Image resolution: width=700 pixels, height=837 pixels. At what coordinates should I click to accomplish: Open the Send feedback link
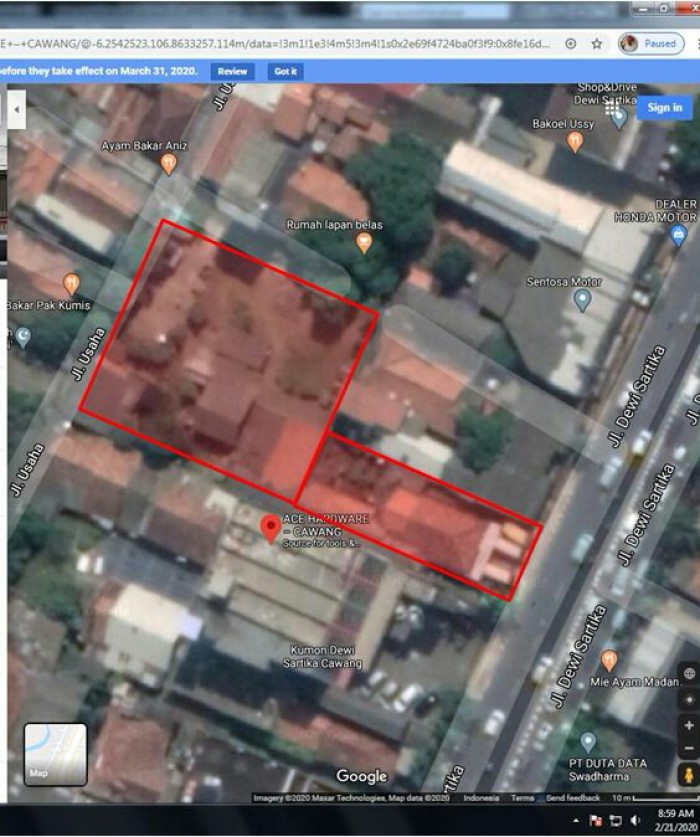[x=573, y=797]
